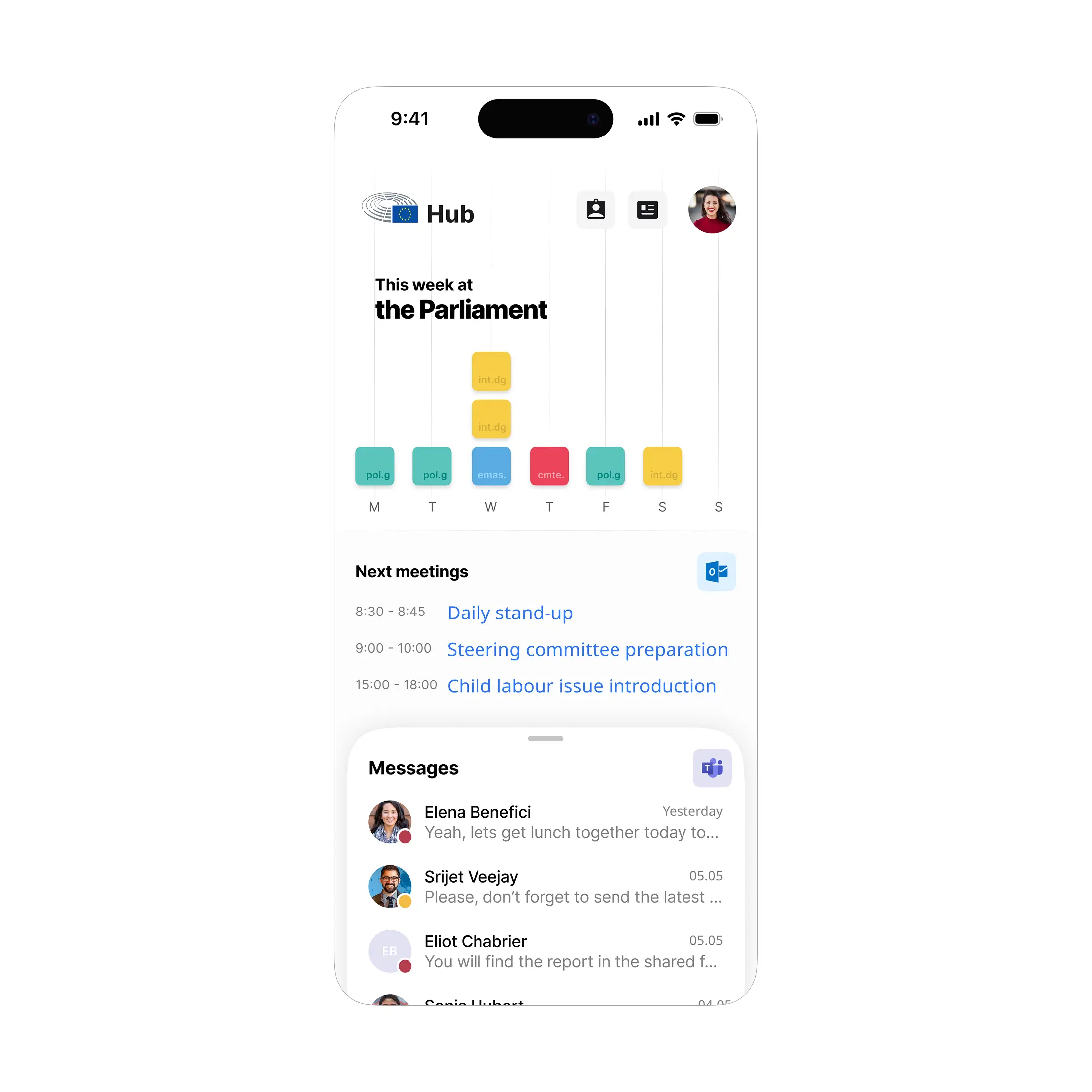The height and width of the screenshot is (1092, 1092).
Task: Select the red cmte. event tile
Action: [549, 466]
